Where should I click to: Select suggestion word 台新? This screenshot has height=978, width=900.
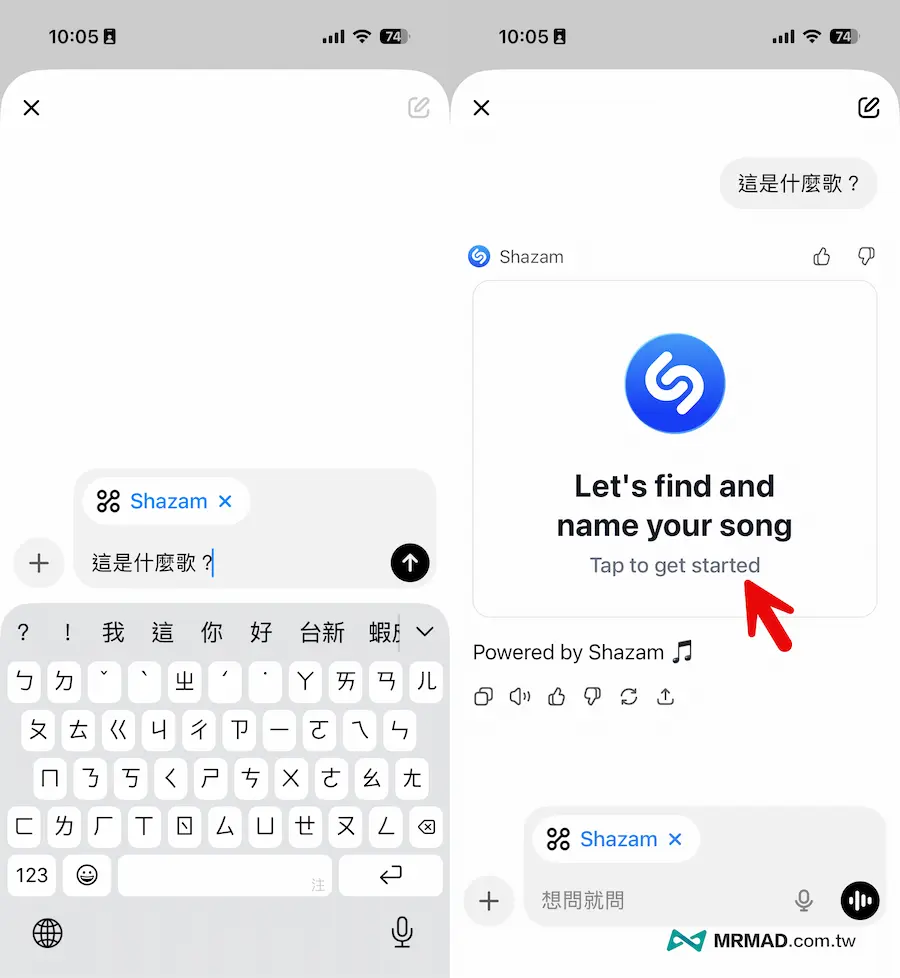[x=322, y=632]
